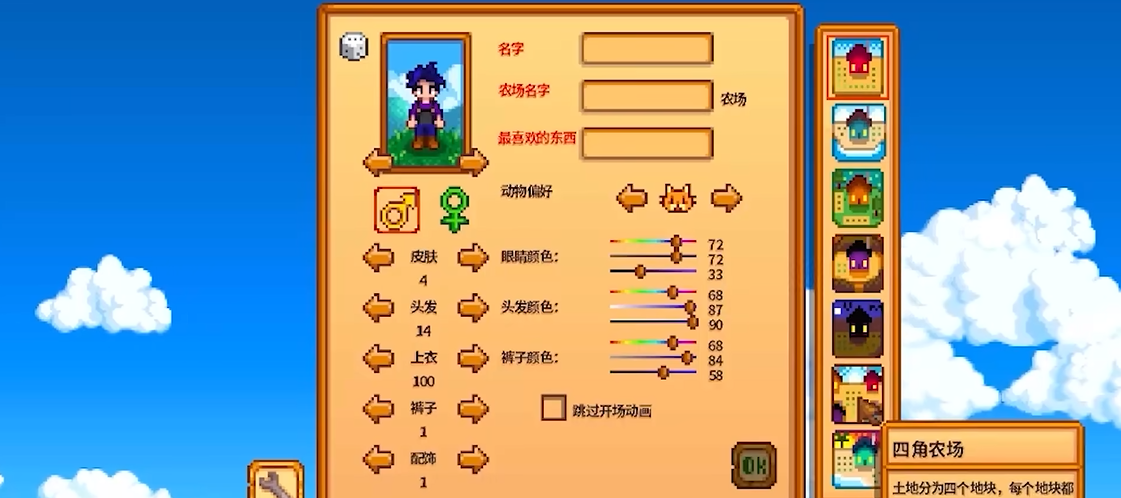Screen dimensions: 1121x498
Task: Open the wrench settings button
Action: tap(275, 482)
